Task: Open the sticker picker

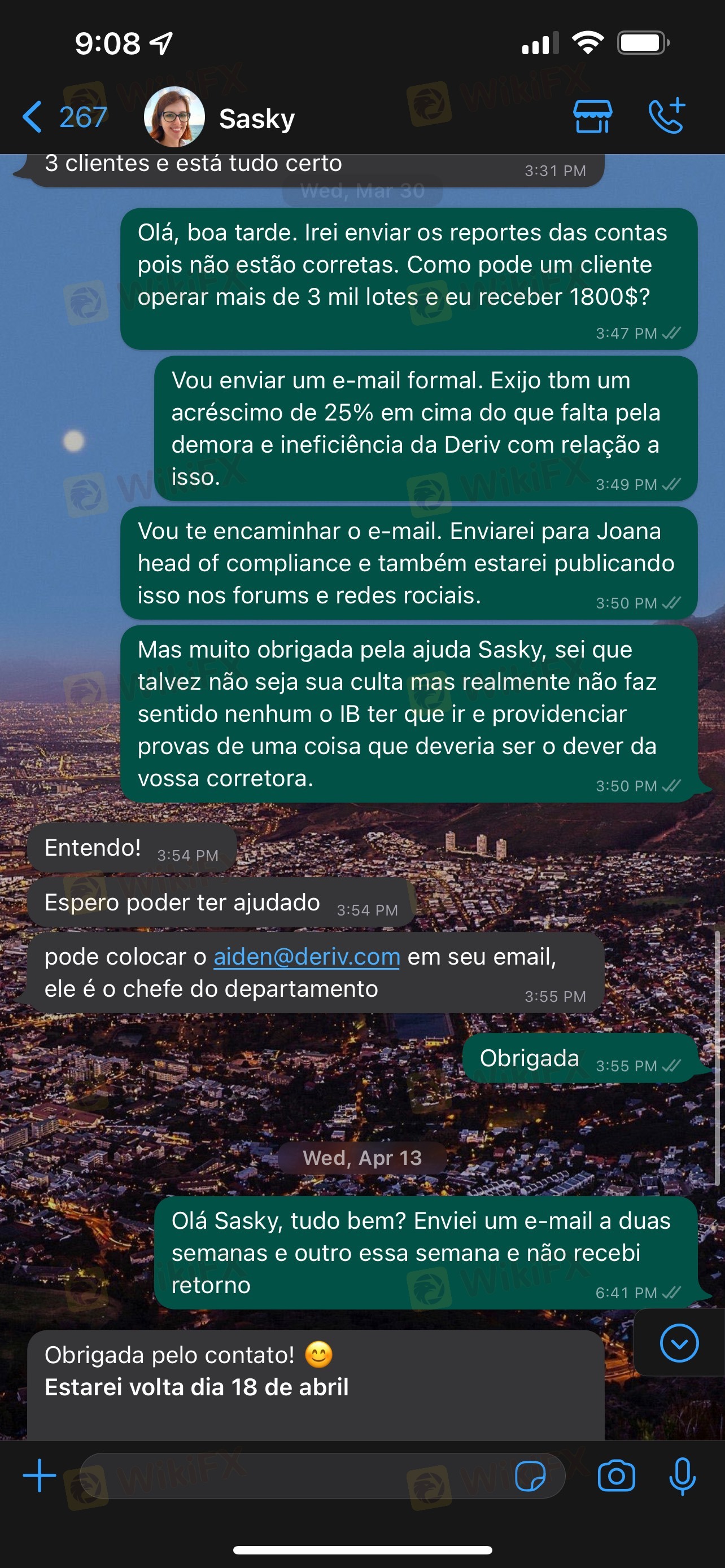Action: click(530, 1476)
